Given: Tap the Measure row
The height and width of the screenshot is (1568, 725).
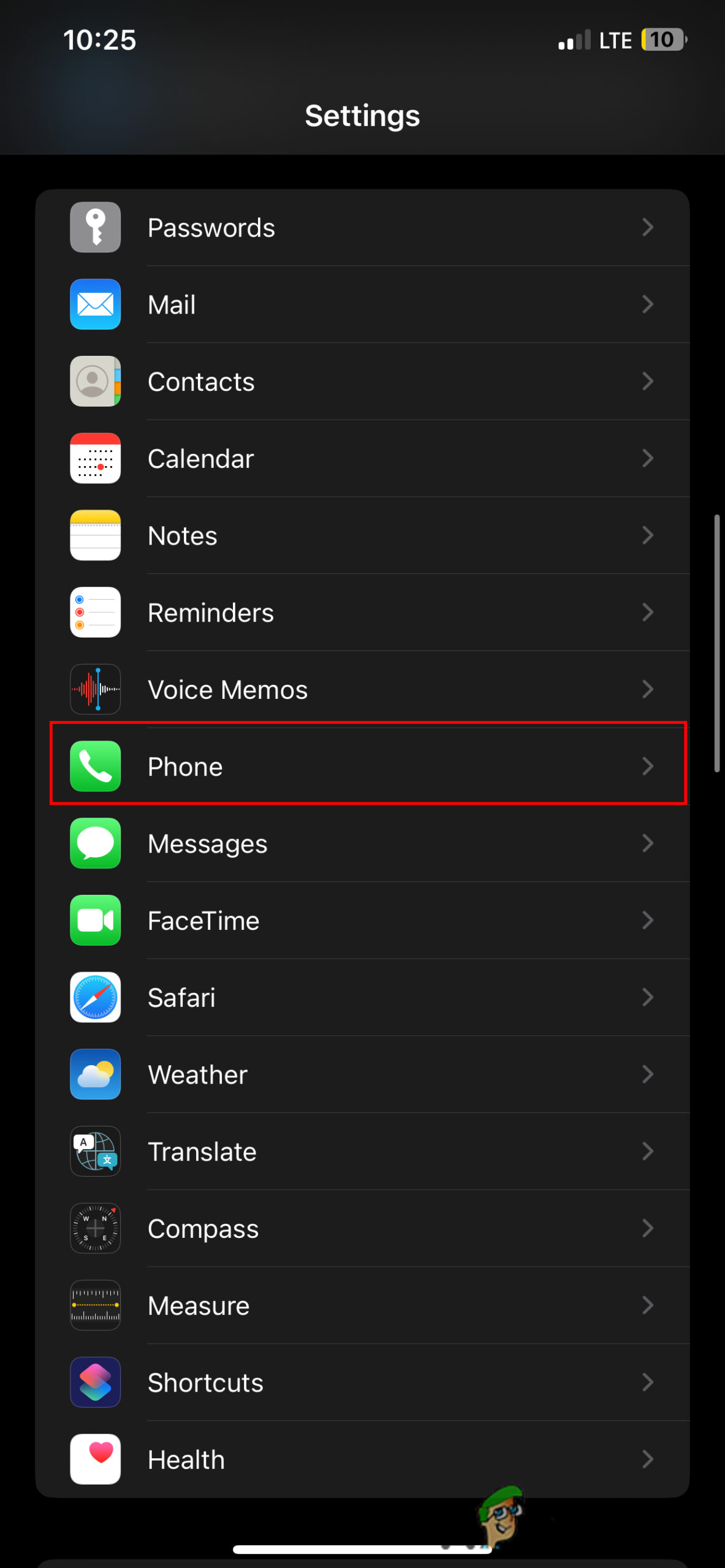Looking at the screenshot, I should pos(362,1306).
